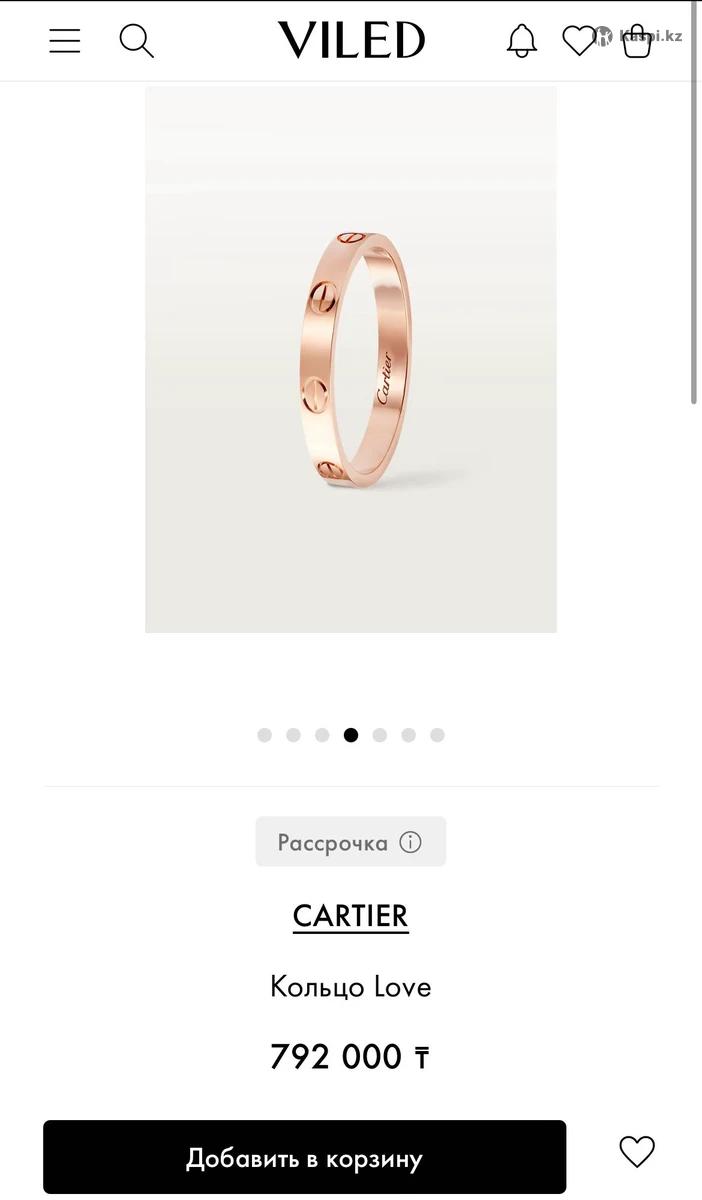This screenshot has width=702, height=1200.
Task: Show info about Рассрочка installment
Action: (410, 842)
